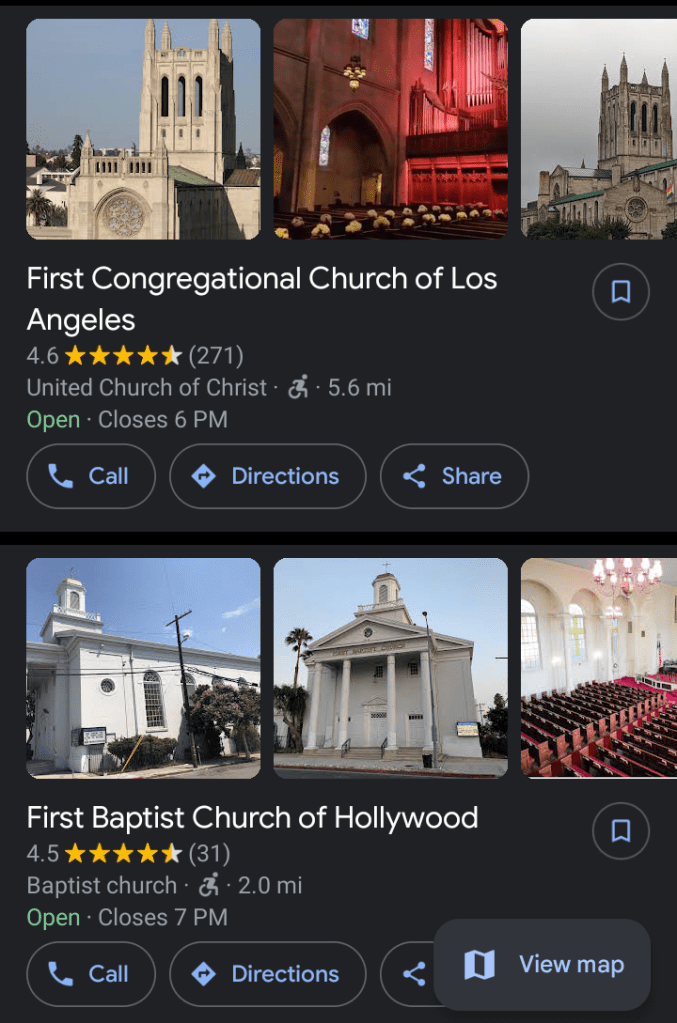Switch to View map
The height and width of the screenshot is (1023, 677).
point(542,965)
